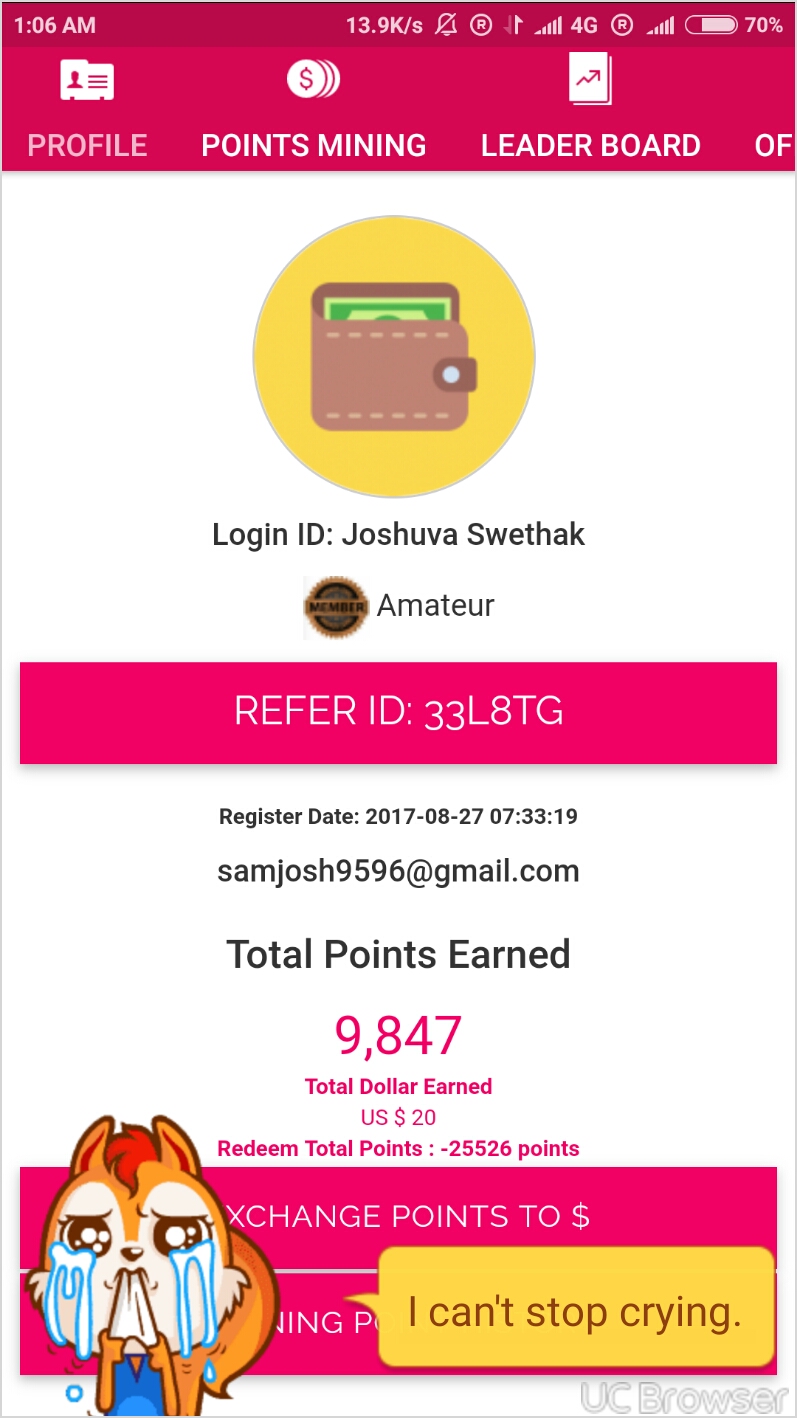Open the Leader Board tab

click(590, 110)
